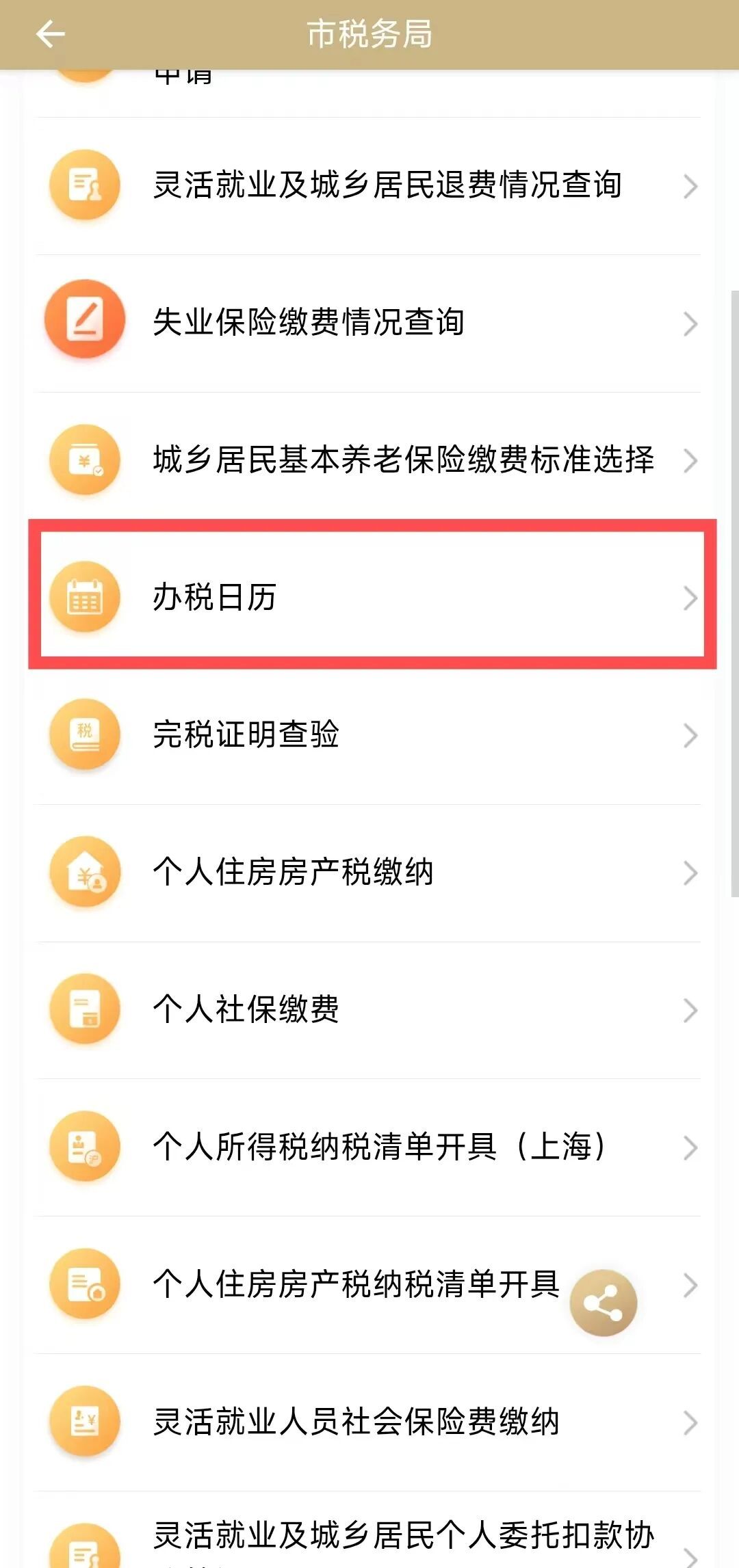Open the 办税日历 tax calendar
The image size is (739, 1568).
tap(369, 597)
